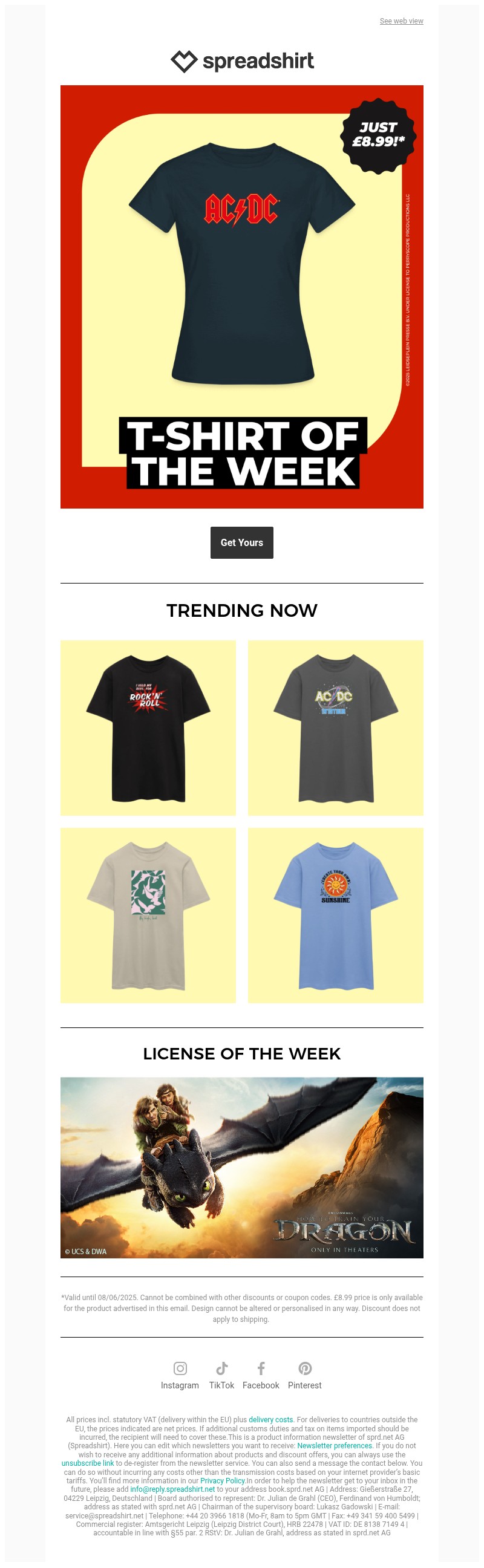Open the black Rock'n'Roll t-shirt tile

(x=148, y=727)
